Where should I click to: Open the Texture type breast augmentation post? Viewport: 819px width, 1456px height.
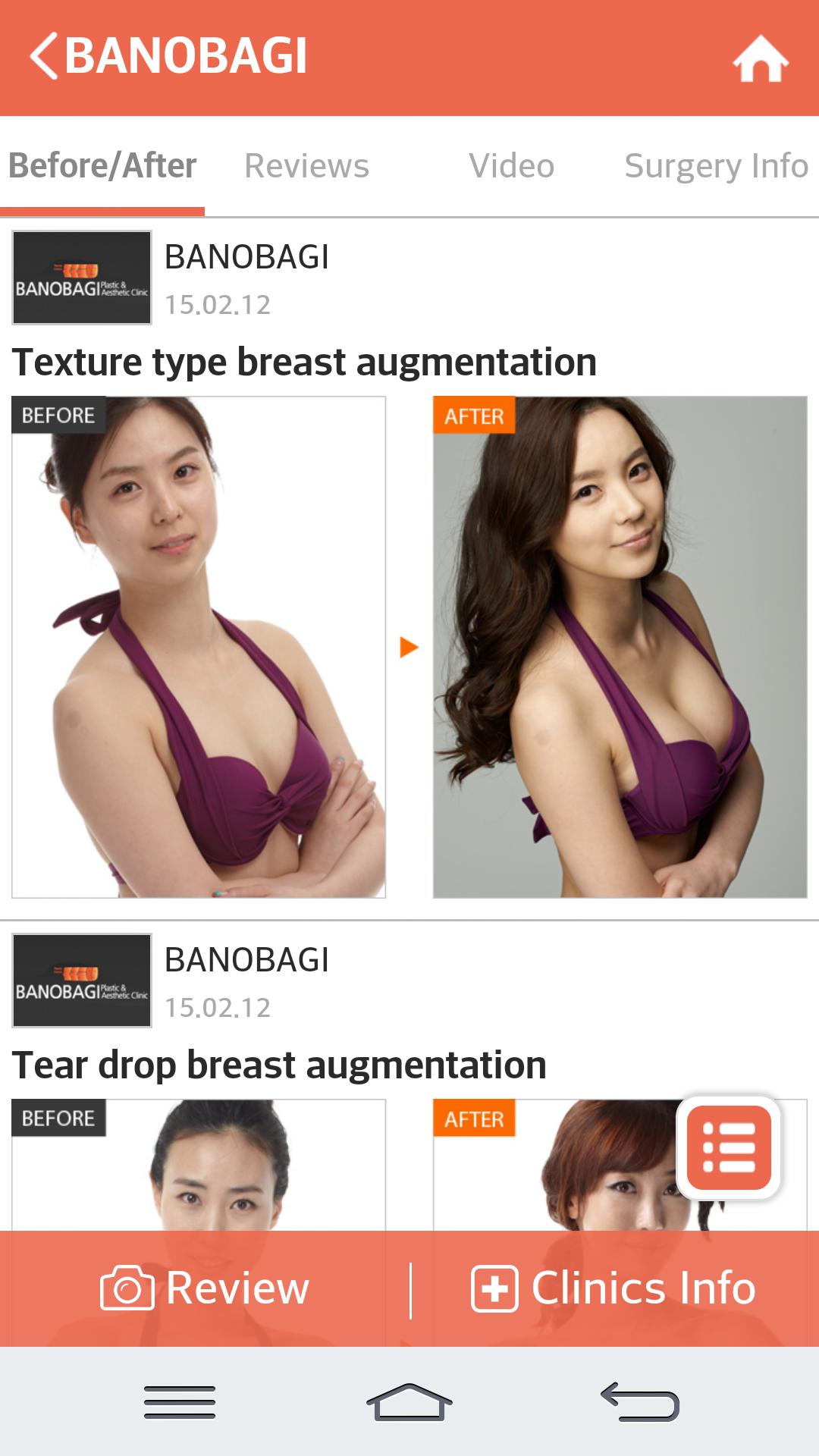(304, 362)
